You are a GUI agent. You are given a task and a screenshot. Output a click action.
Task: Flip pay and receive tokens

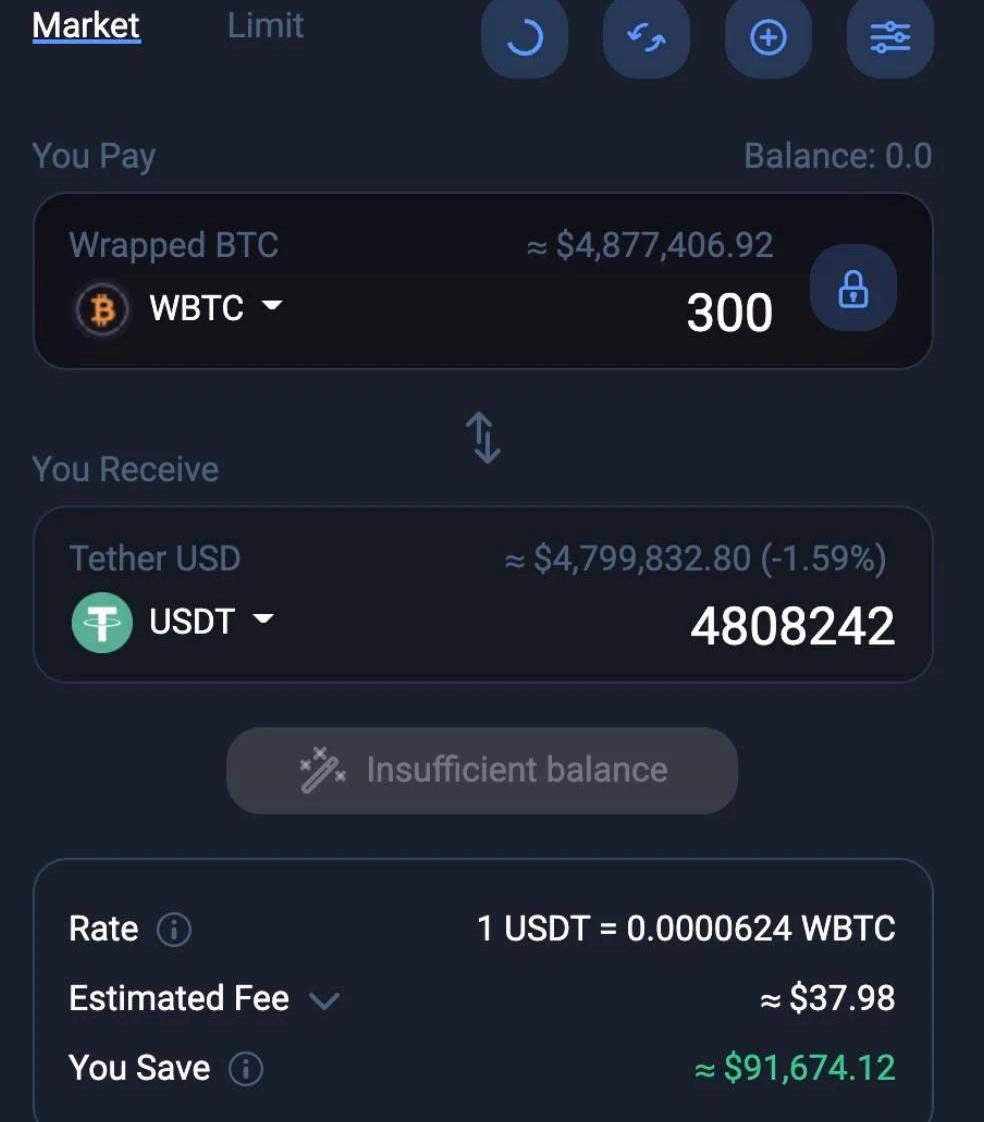tap(483, 437)
